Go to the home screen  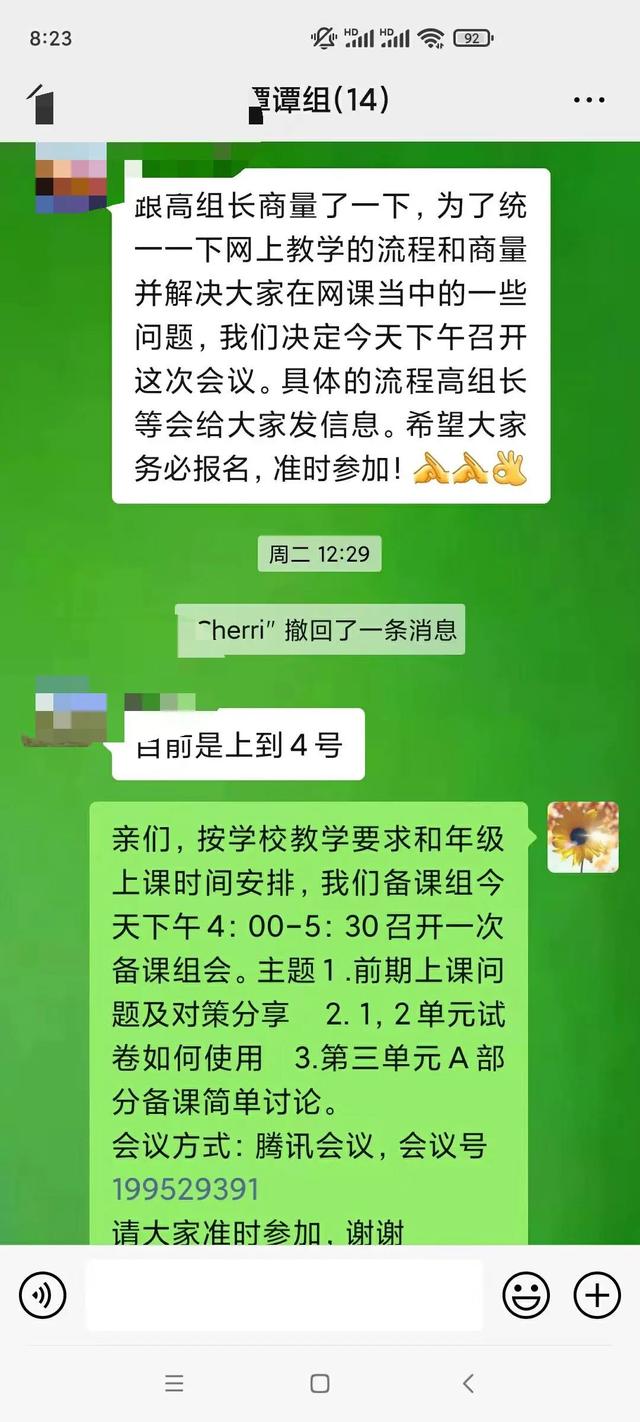(x=320, y=1383)
